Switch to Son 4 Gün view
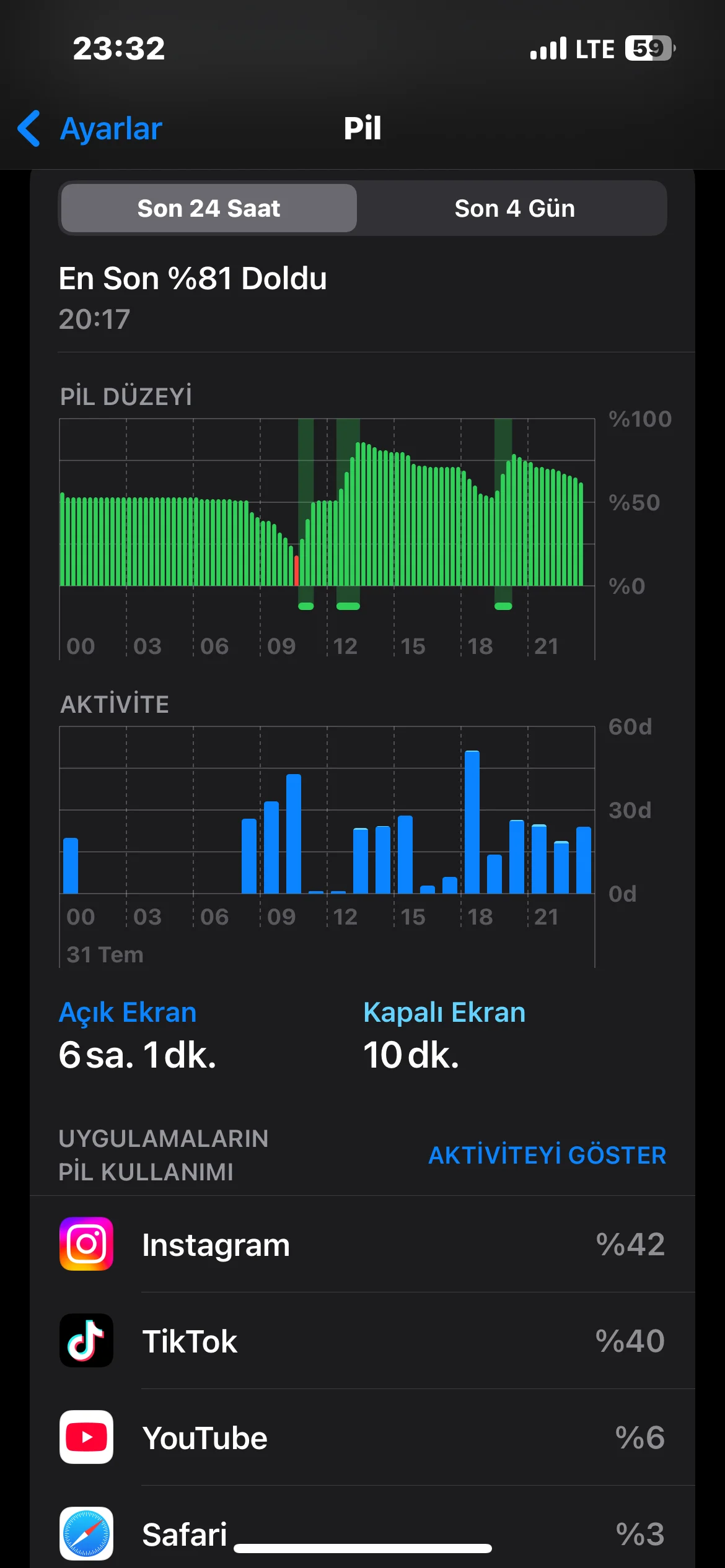The width and height of the screenshot is (725, 1568). click(x=514, y=208)
